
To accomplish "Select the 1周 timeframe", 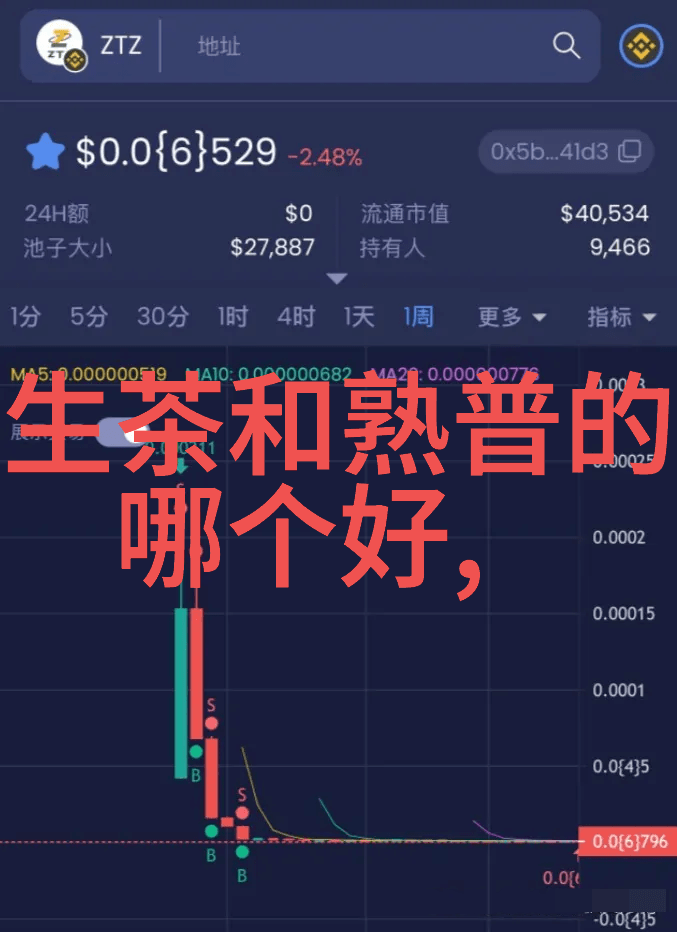I will pyautogui.click(x=418, y=317).
